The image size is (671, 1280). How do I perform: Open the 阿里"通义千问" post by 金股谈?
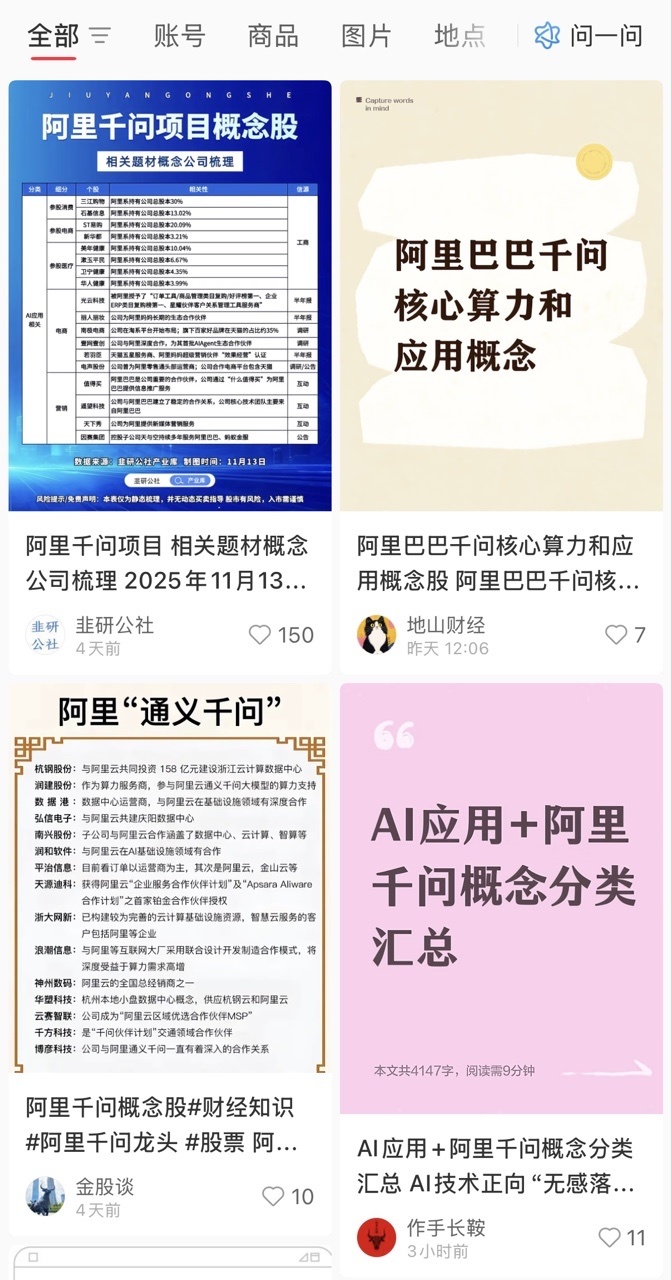(x=170, y=880)
